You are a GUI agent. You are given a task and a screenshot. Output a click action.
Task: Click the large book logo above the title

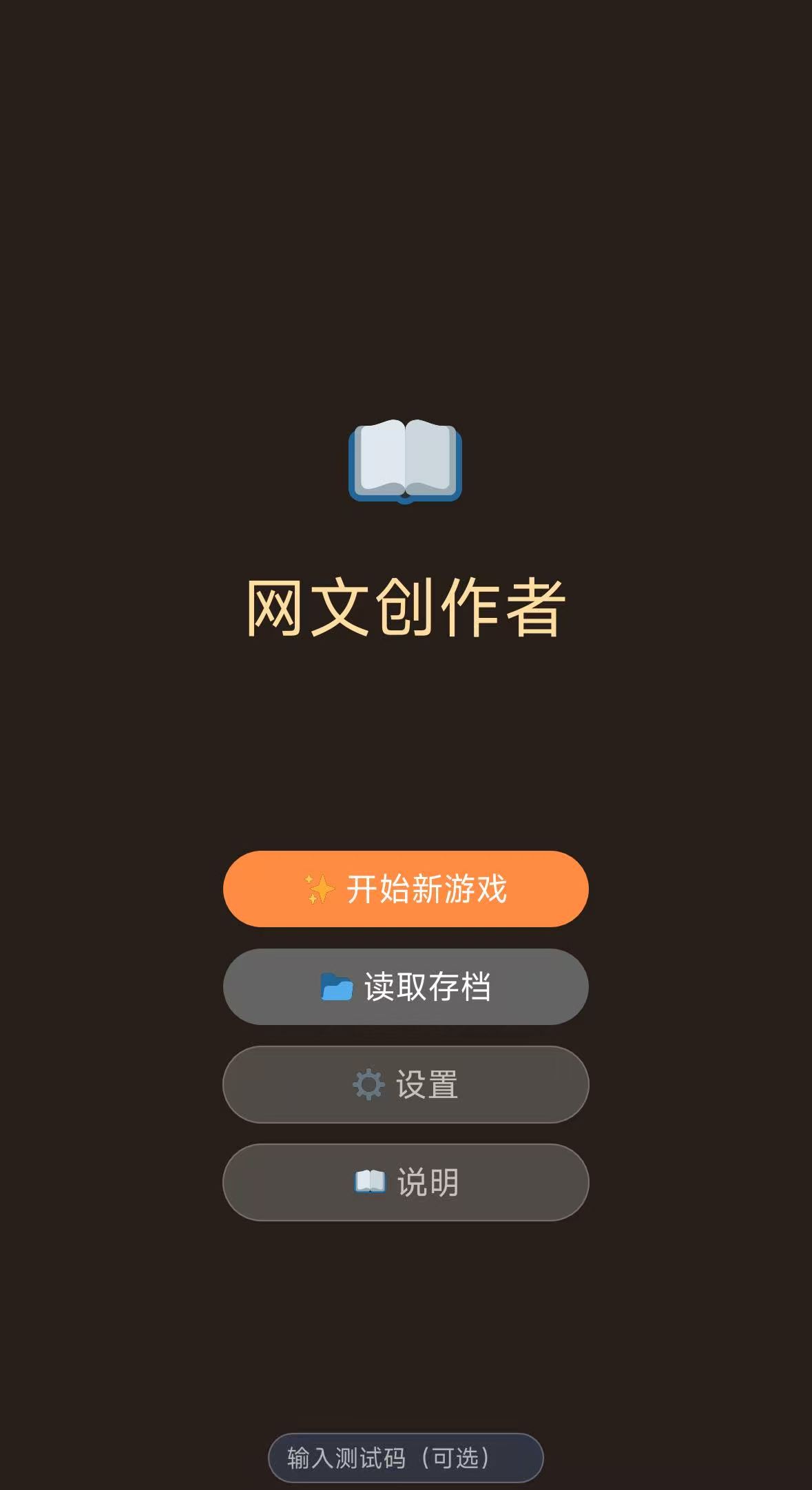tap(406, 462)
